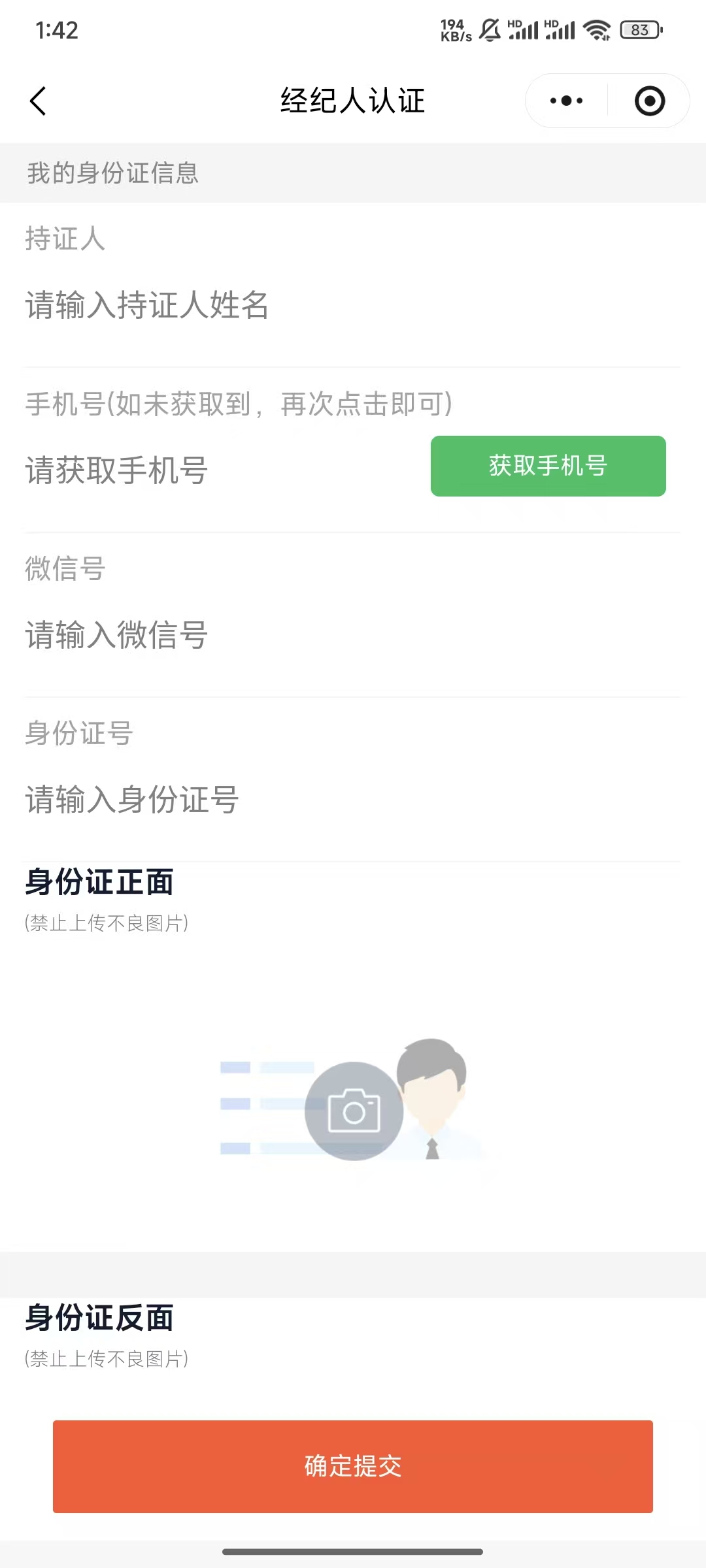Open the mini program more options menu

(x=566, y=101)
